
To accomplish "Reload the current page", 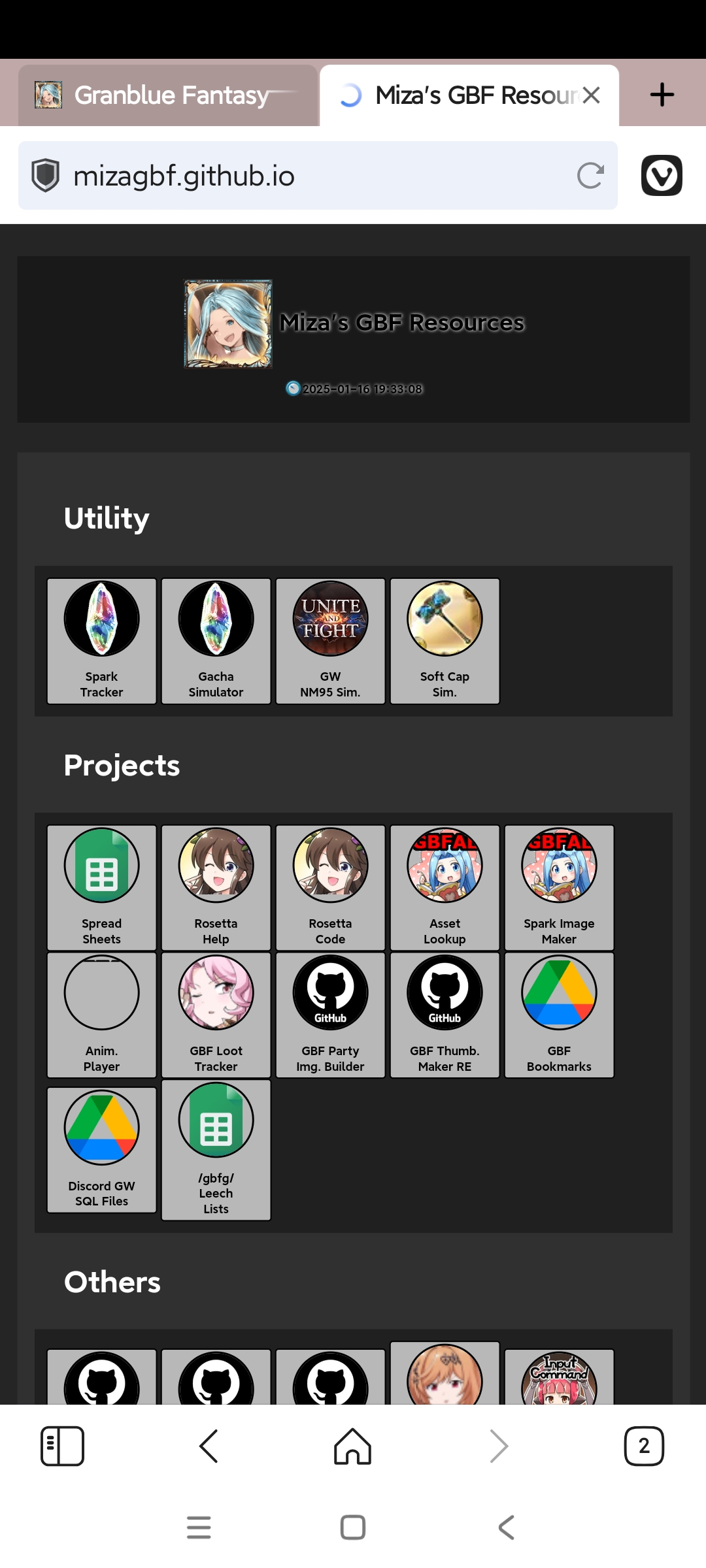I will click(590, 176).
